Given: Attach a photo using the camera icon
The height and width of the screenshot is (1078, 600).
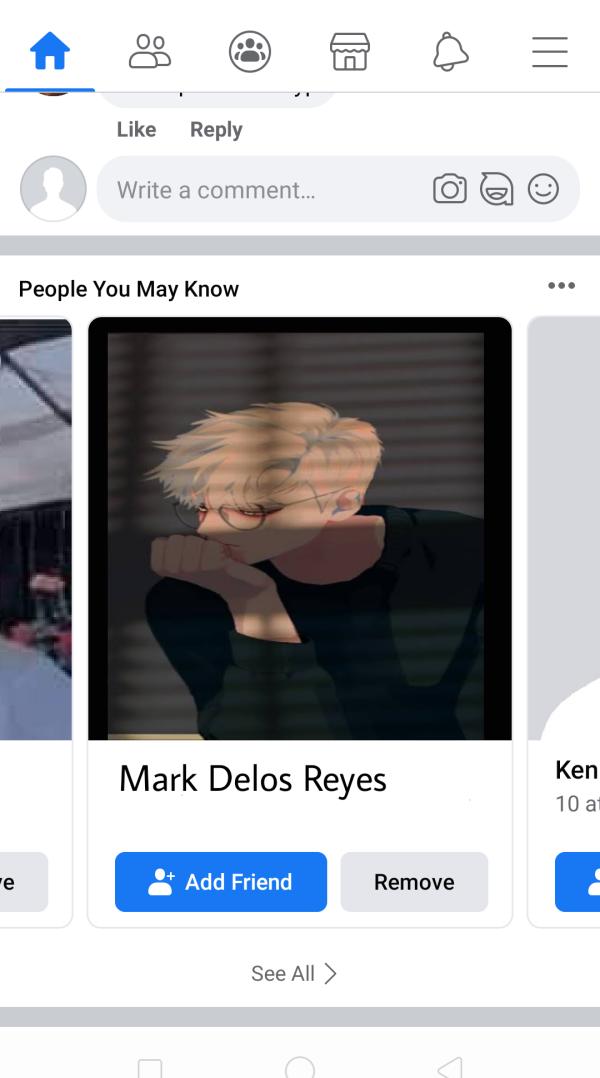Looking at the screenshot, I should click(x=449, y=189).
